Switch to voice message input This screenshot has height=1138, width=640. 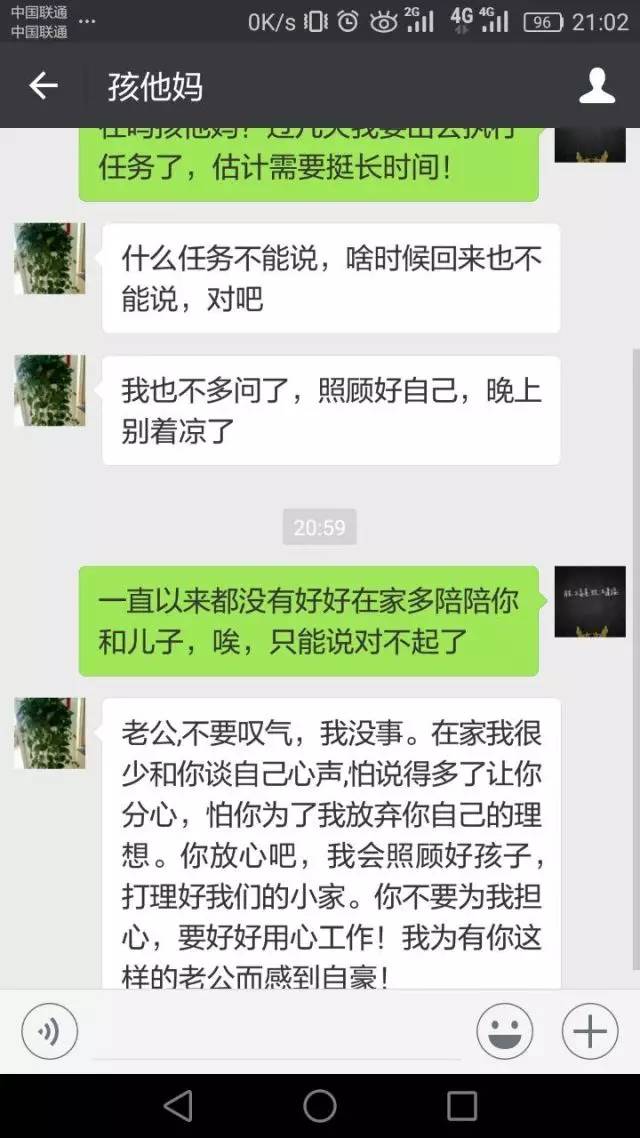click(x=49, y=1031)
